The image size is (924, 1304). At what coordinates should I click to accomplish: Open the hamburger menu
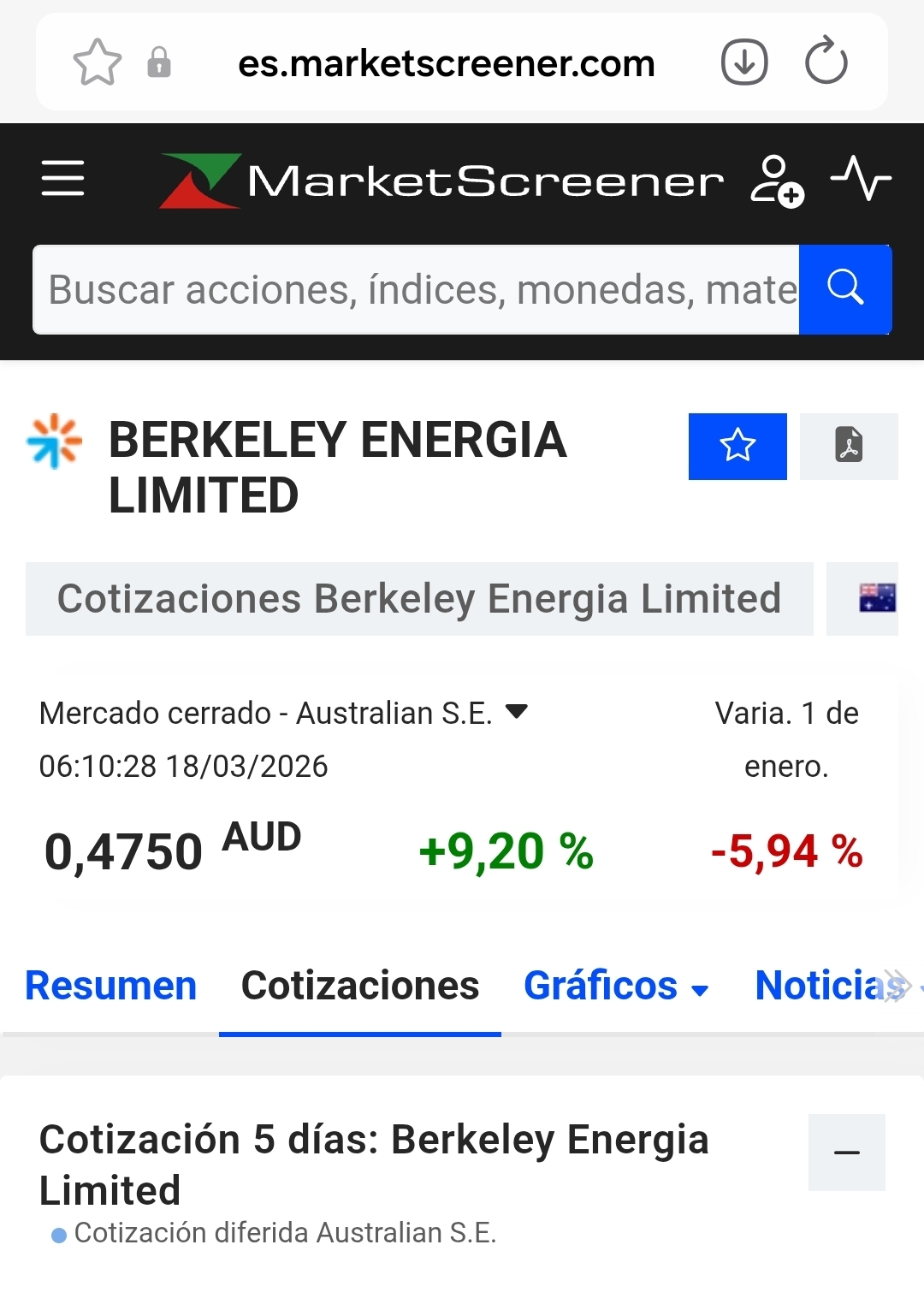coord(63,179)
